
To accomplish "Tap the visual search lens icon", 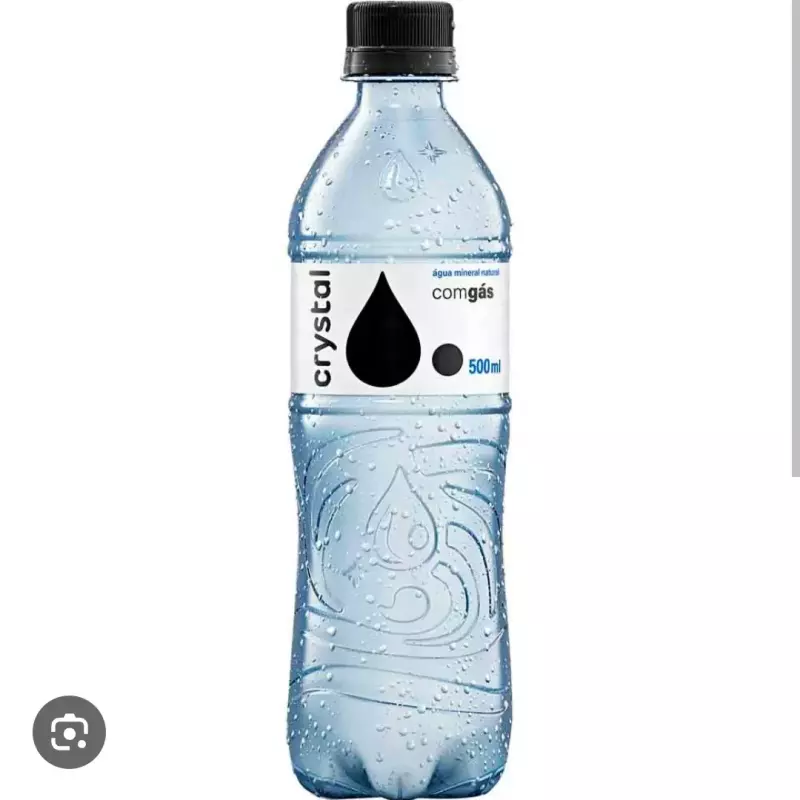I will click(69, 731).
